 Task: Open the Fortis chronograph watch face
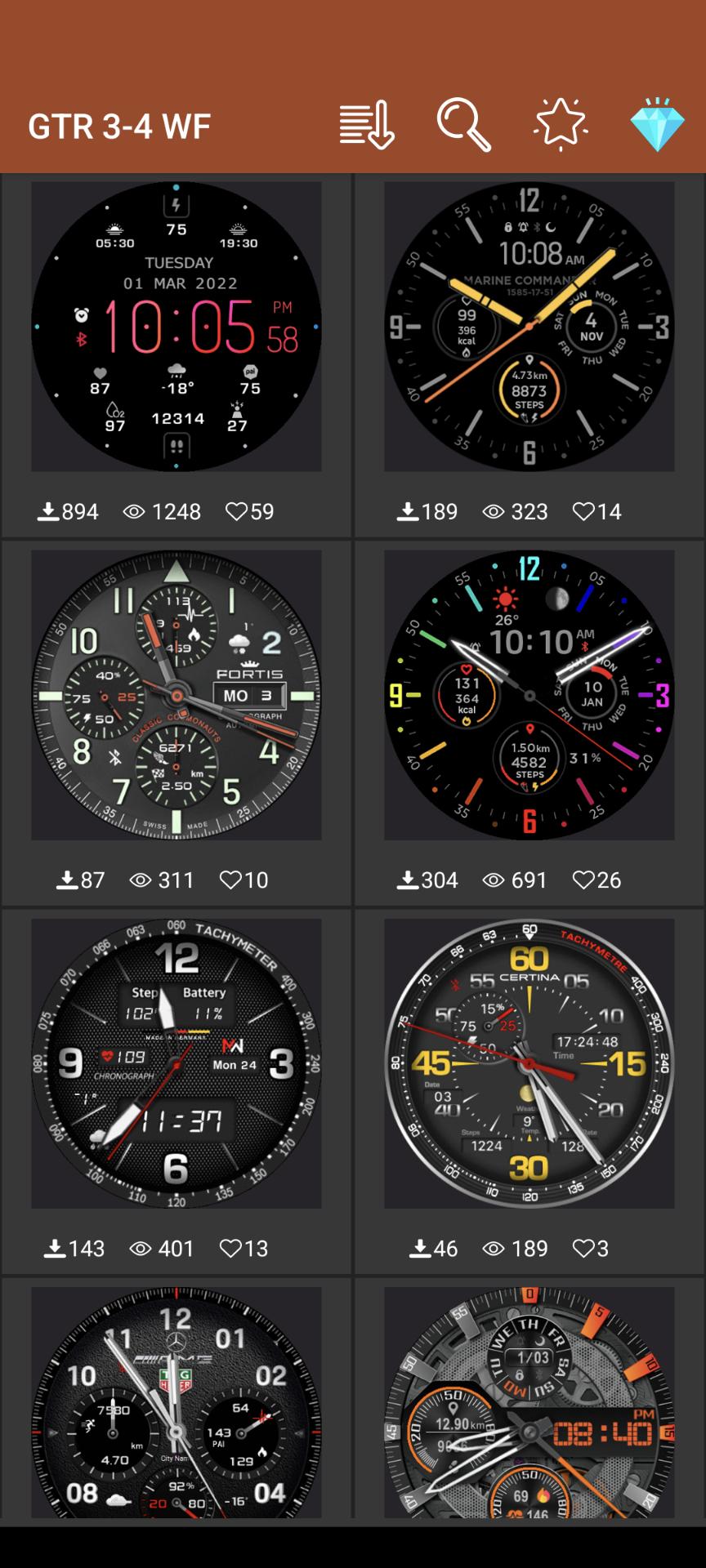tap(176, 695)
